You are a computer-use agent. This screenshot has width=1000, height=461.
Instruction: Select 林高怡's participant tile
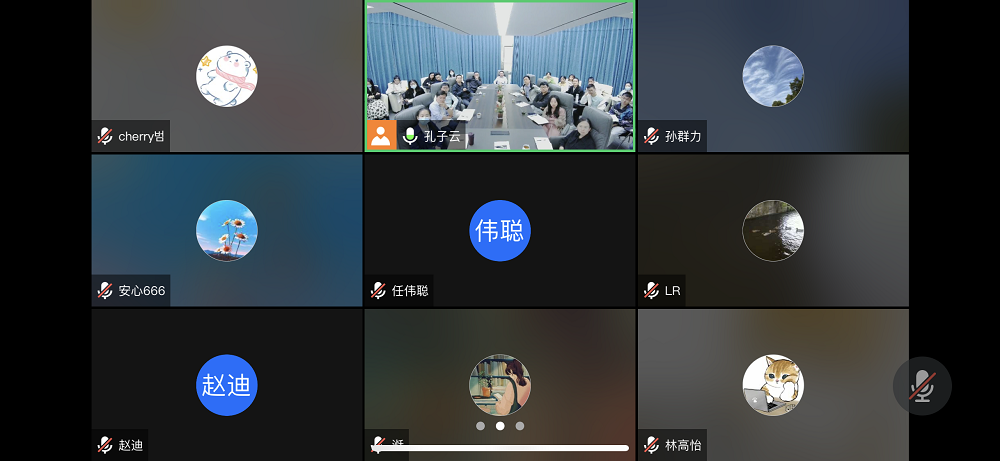(772, 384)
